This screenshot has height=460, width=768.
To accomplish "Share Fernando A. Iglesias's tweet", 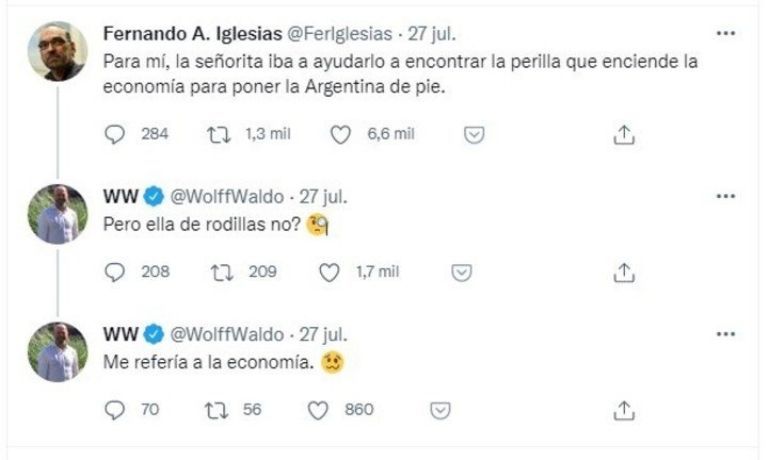I will click(x=624, y=134).
